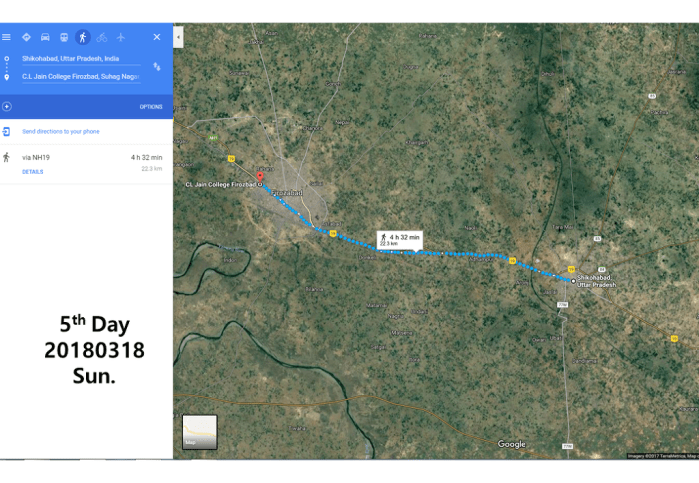Viewport: 699px width, 483px height.
Task: Send directions to your phone
Action: click(60, 131)
